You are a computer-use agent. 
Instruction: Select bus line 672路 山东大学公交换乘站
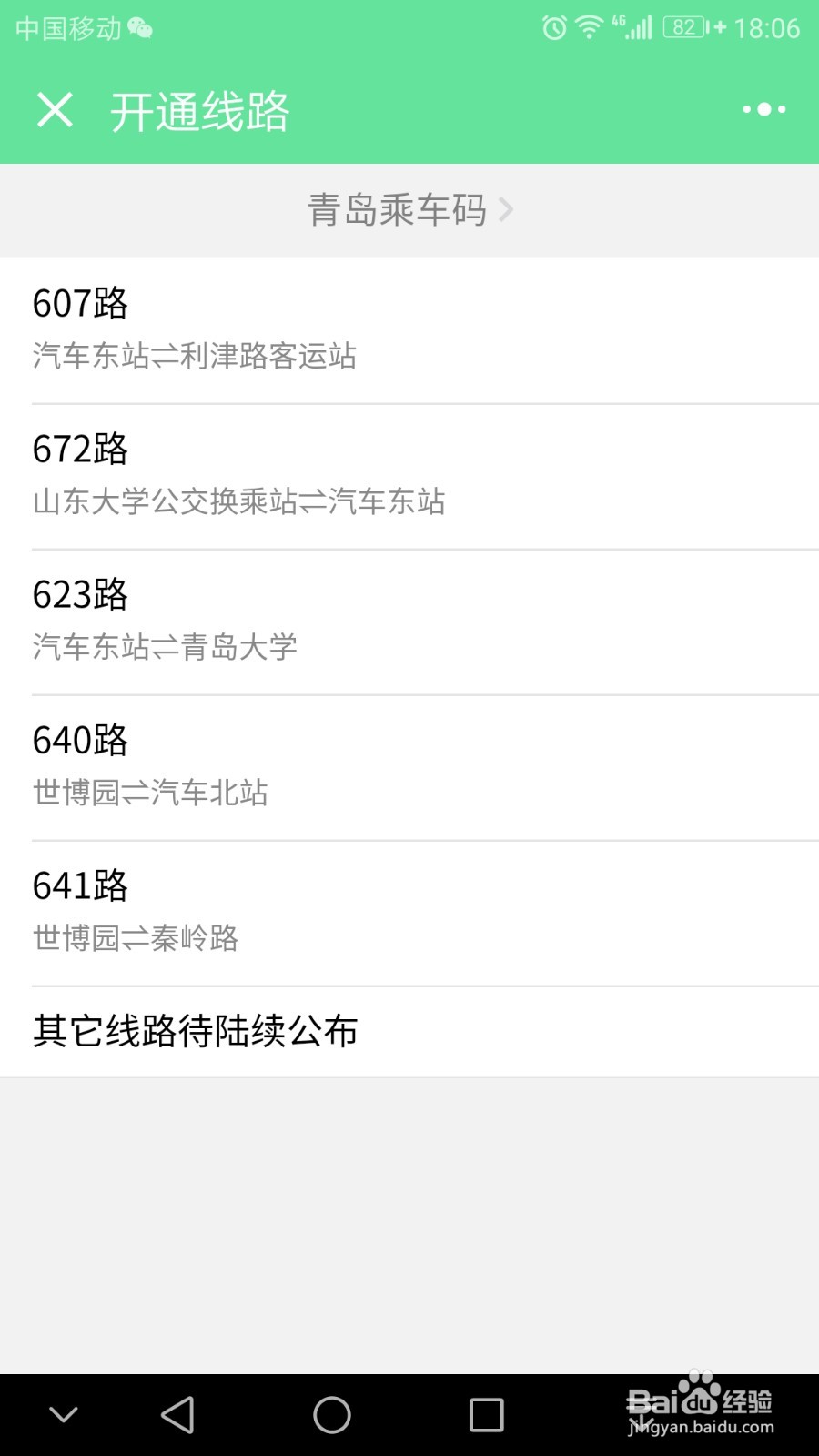tap(409, 473)
